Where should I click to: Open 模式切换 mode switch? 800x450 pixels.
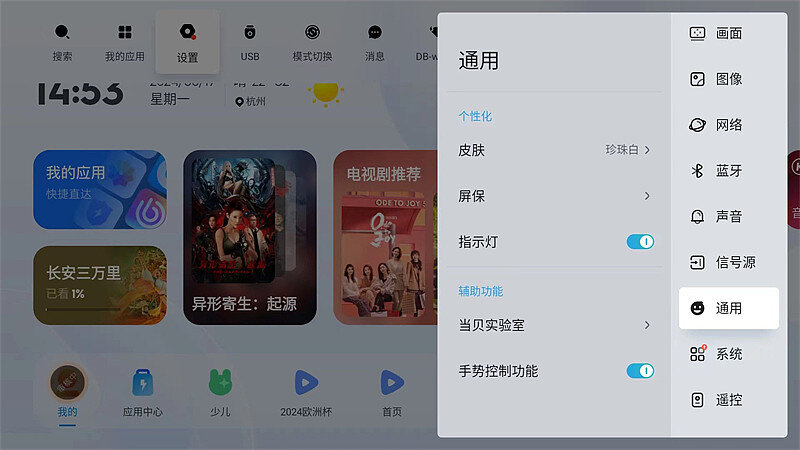[x=312, y=41]
